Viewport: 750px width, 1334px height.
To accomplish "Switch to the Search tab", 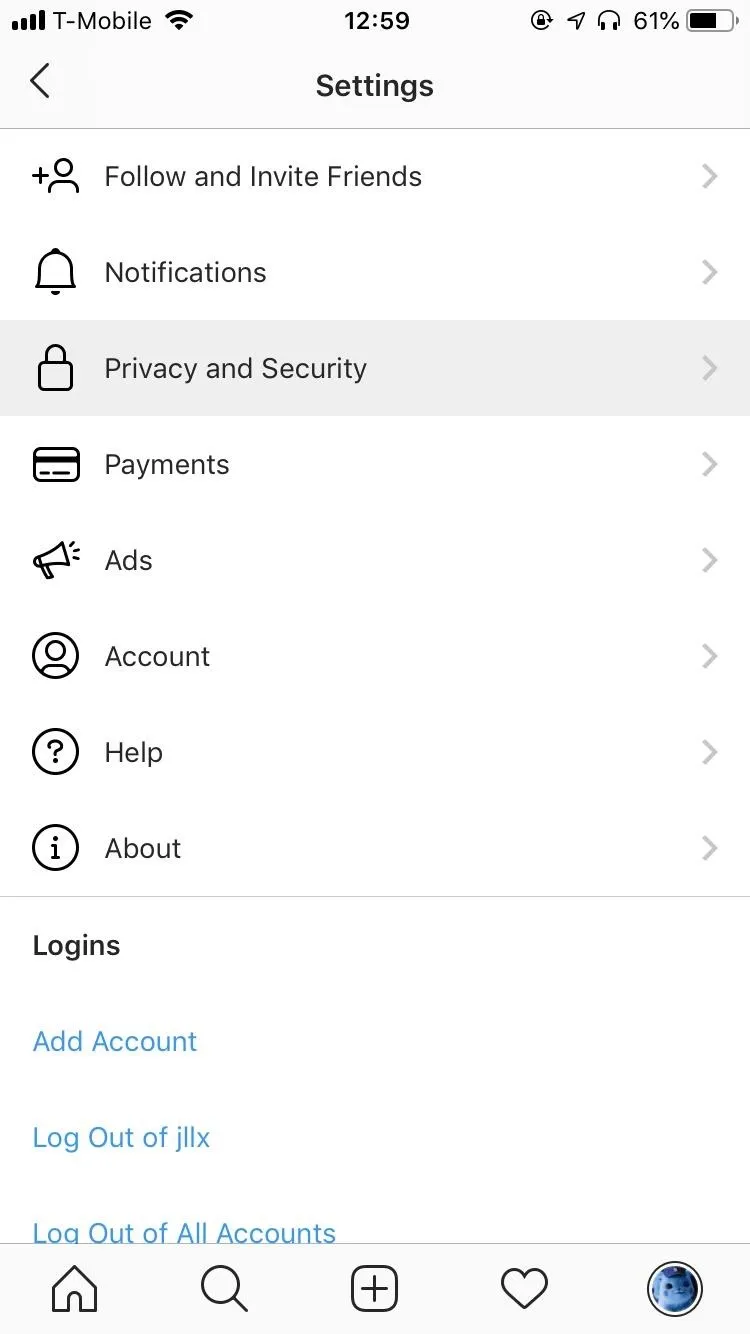I will (224, 1289).
